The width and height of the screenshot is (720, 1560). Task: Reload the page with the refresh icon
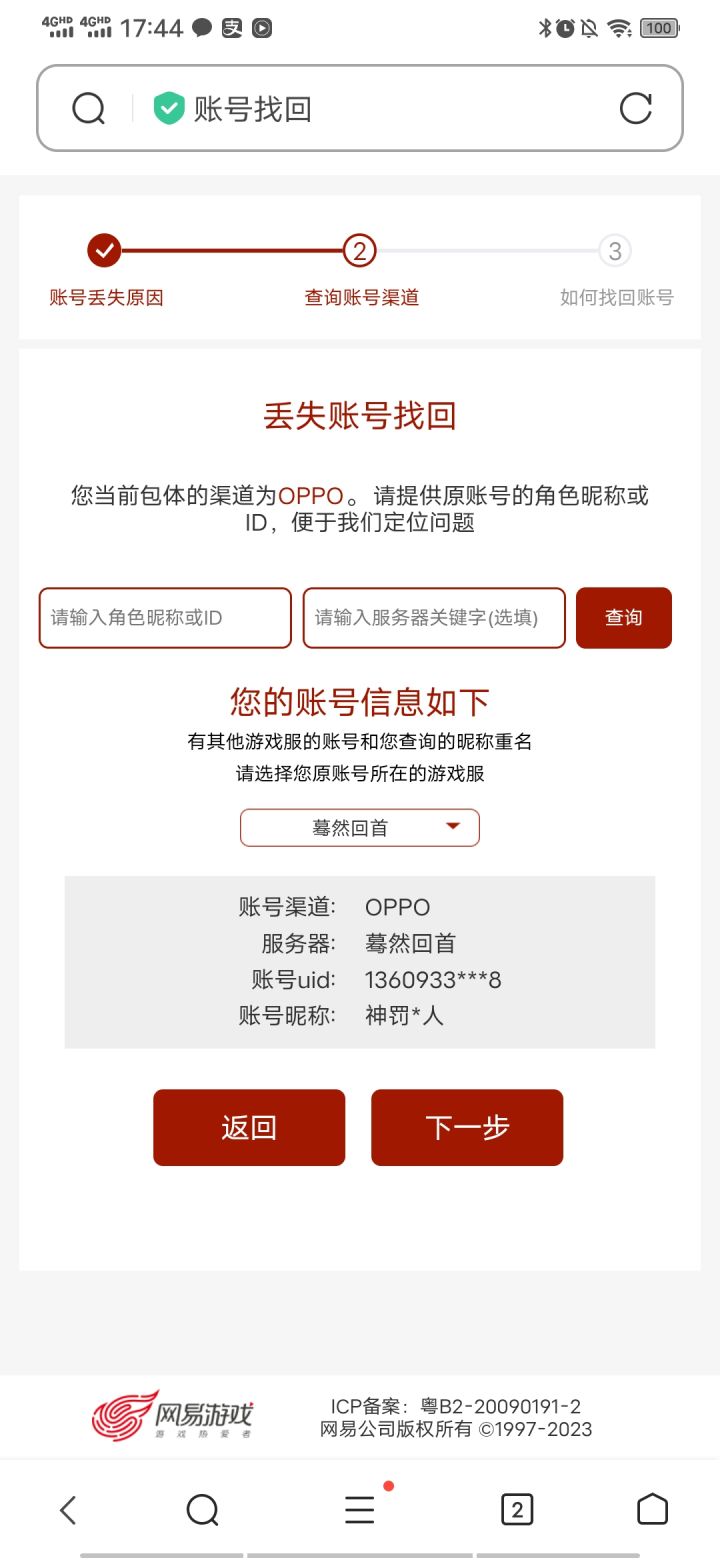click(x=636, y=108)
